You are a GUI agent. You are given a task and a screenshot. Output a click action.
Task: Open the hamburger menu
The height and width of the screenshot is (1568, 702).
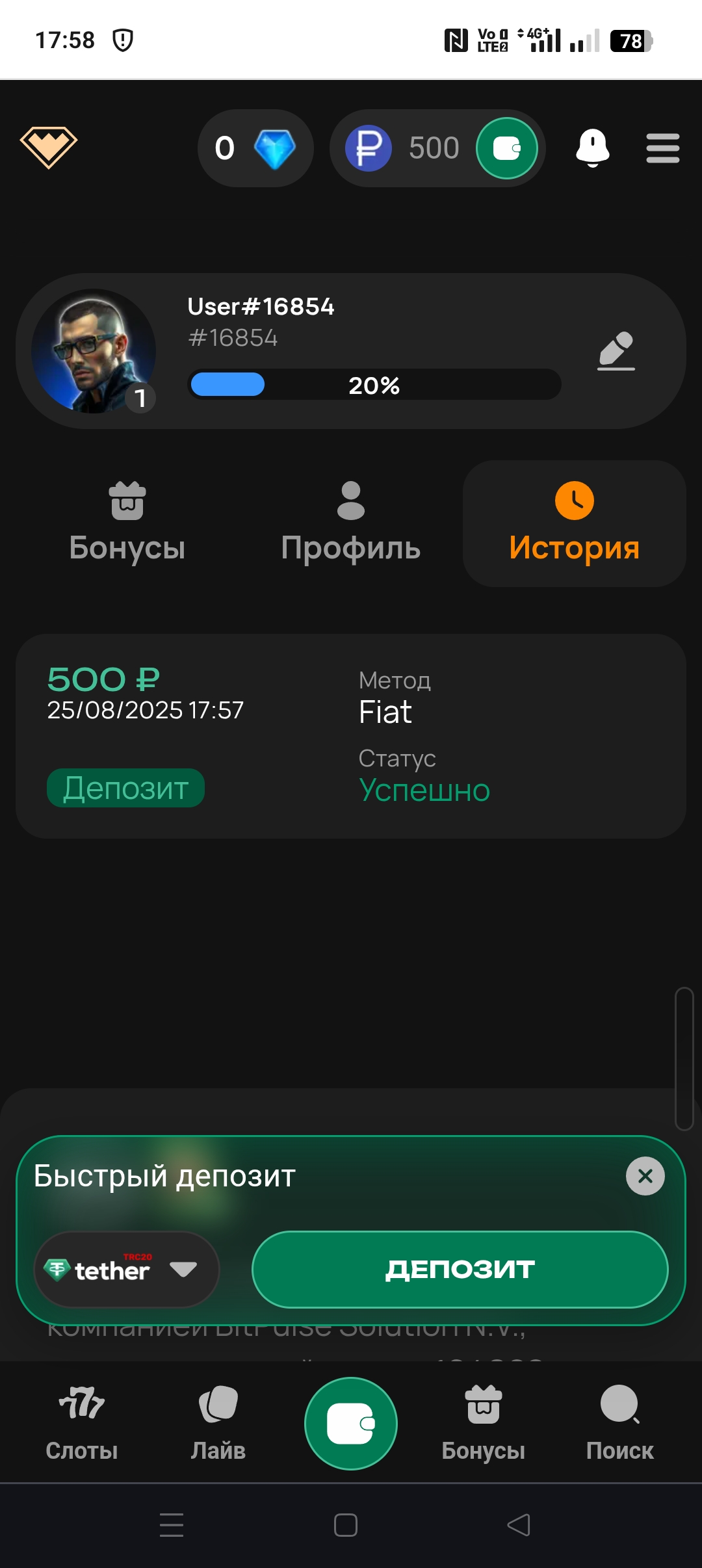[x=662, y=148]
